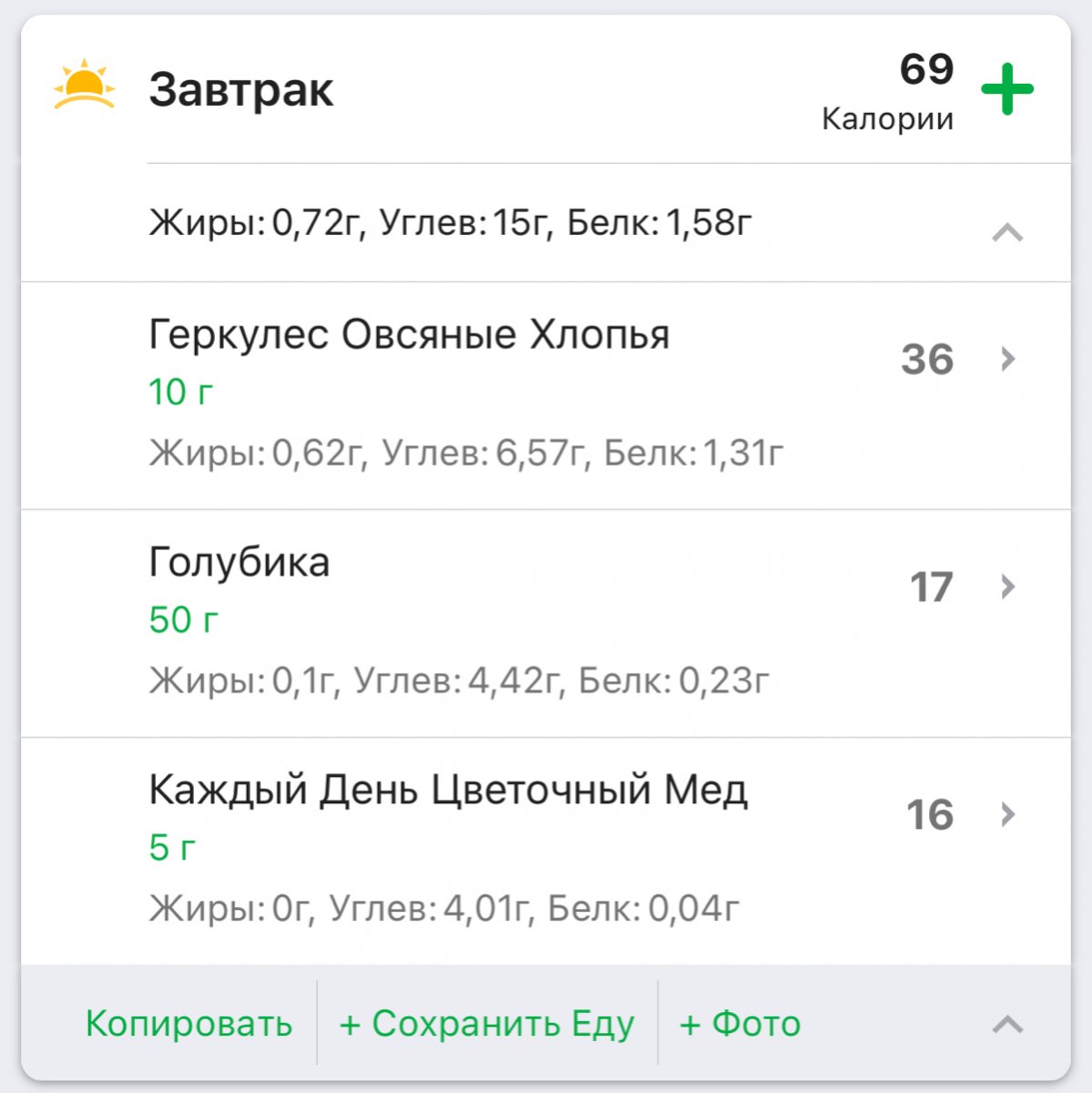Add a photo with + Фото
1092x1093 pixels.
pos(740,1024)
